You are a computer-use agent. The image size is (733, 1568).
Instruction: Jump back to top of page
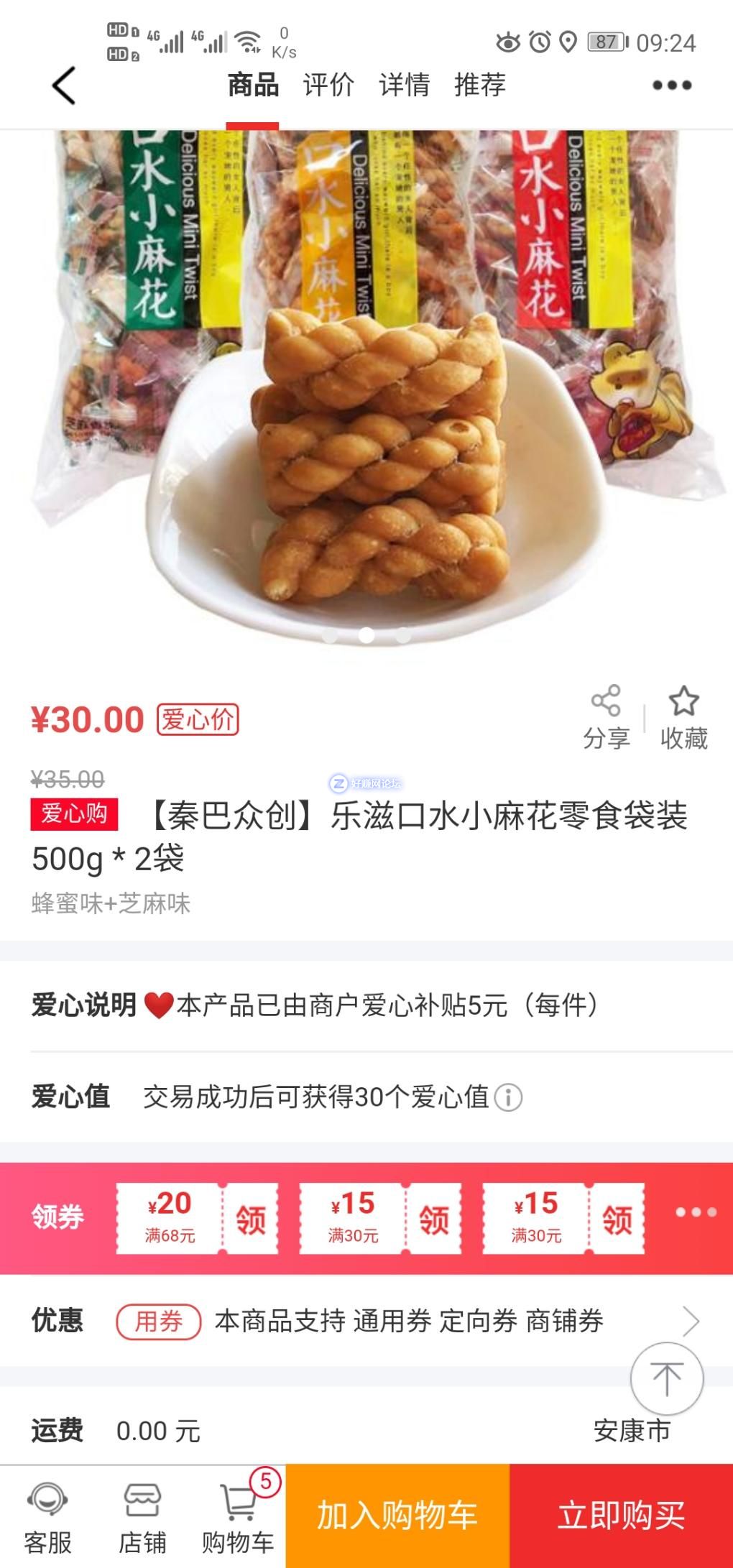[666, 1378]
